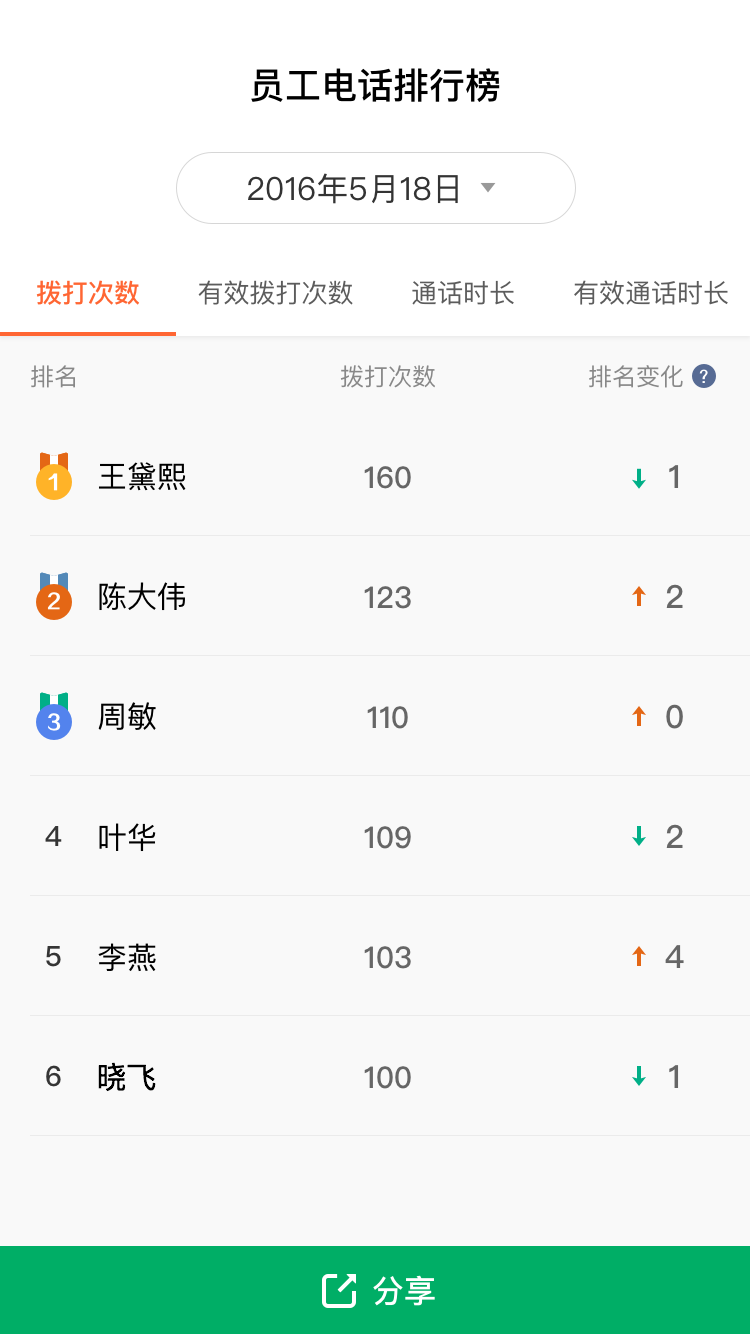Open 李燕's ranking row
Viewport: 750px width, 1334px height.
375,957
